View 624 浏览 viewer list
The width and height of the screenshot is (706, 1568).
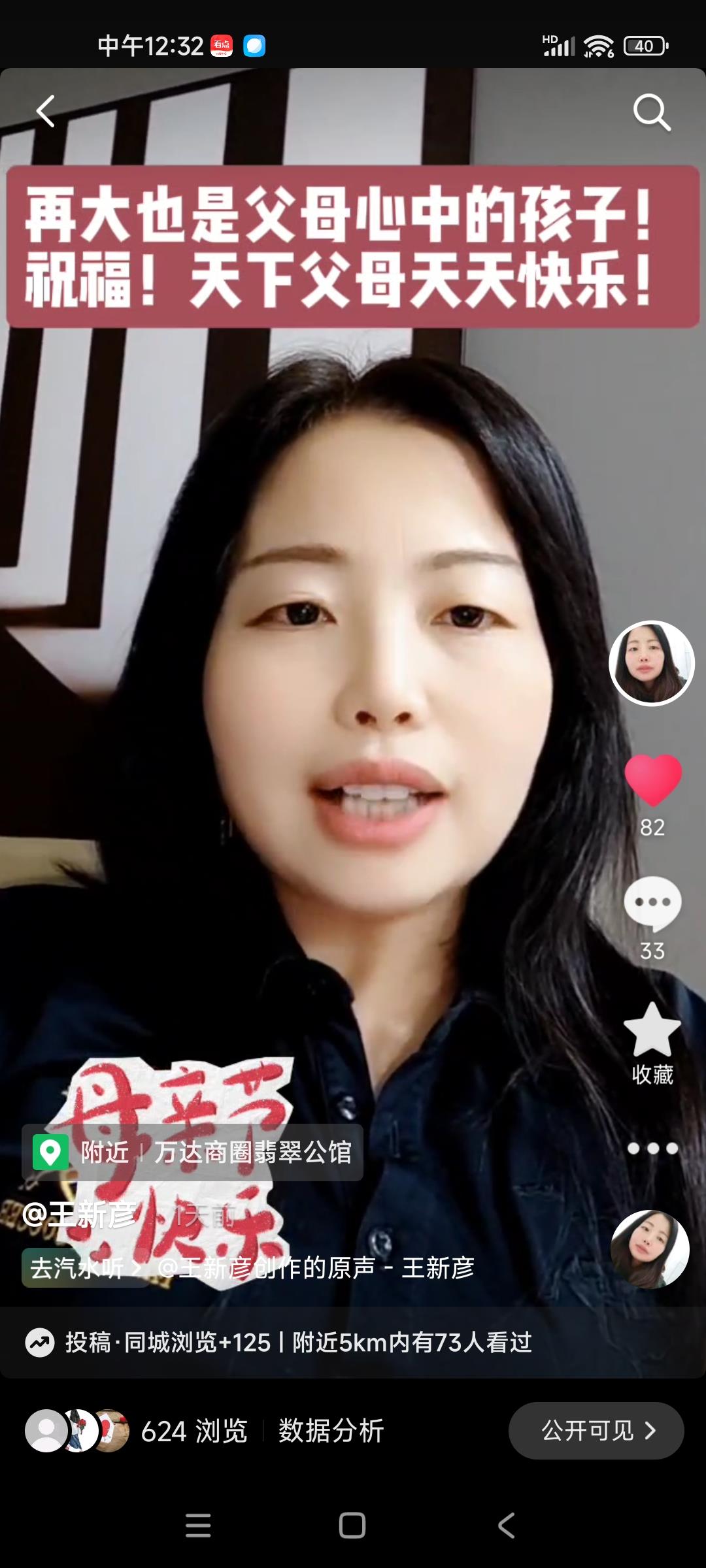[x=193, y=1431]
